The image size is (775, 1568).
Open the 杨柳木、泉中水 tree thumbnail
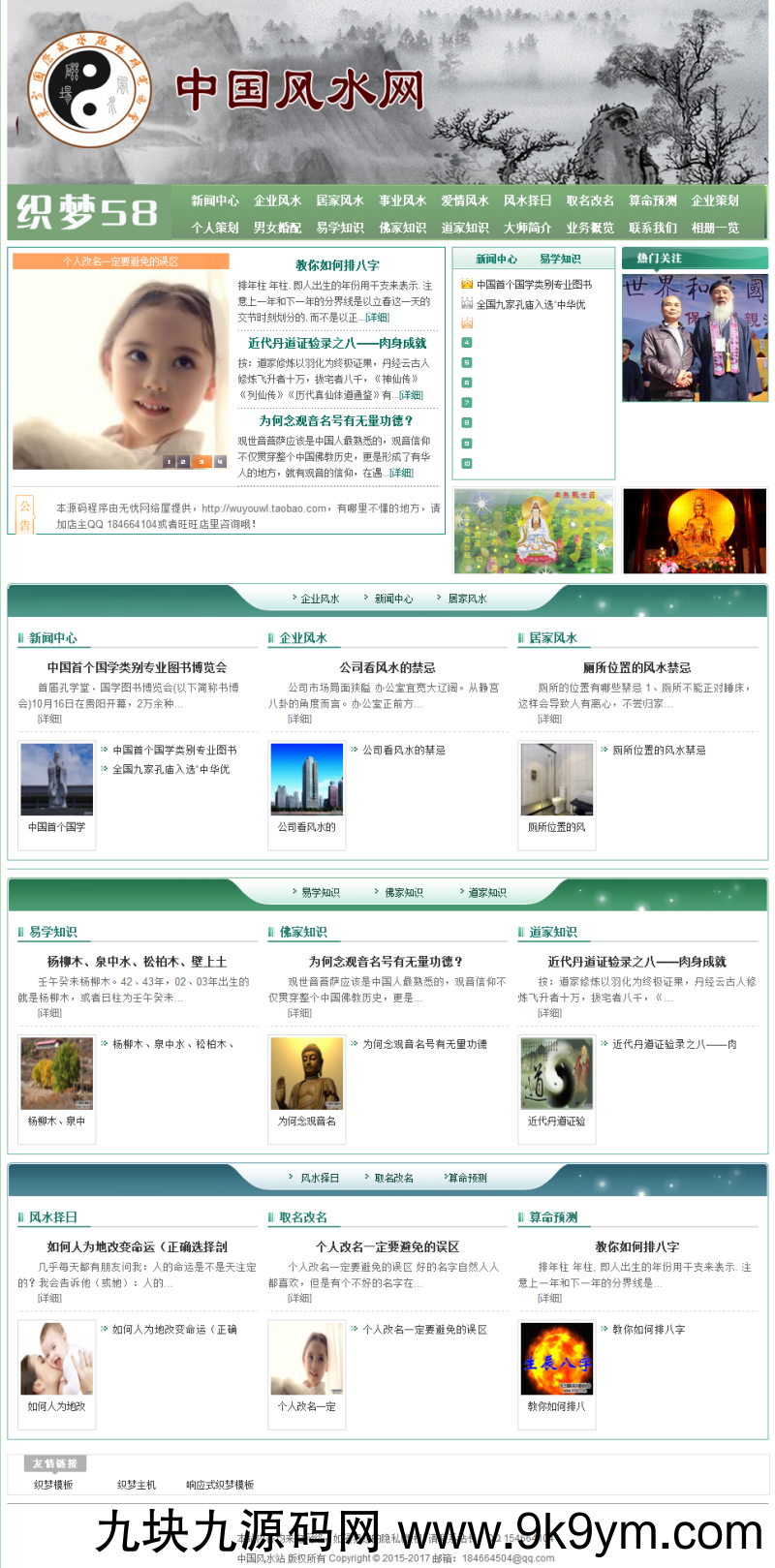click(x=56, y=1074)
